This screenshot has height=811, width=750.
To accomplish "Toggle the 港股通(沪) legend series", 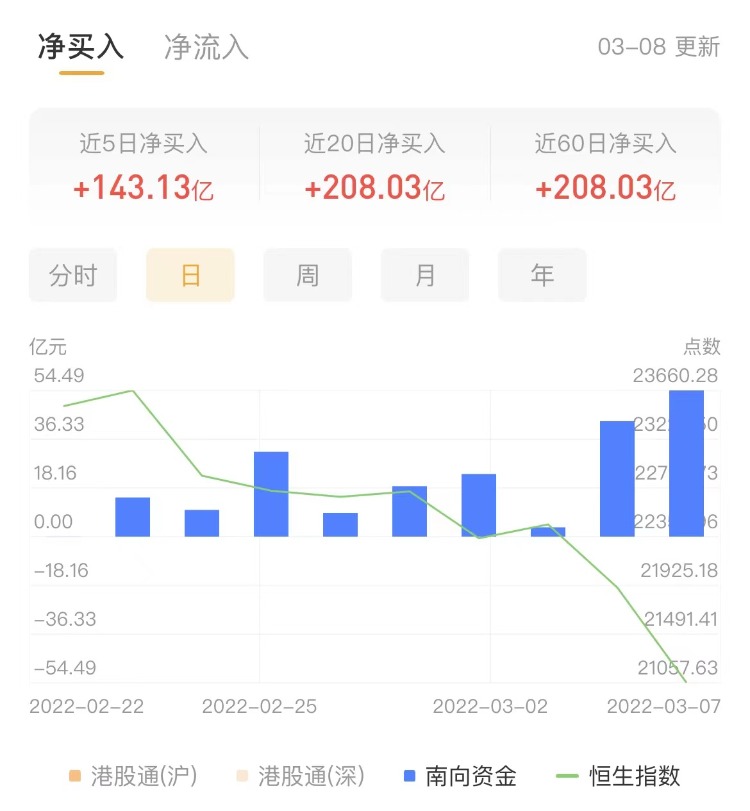I will tap(132, 775).
